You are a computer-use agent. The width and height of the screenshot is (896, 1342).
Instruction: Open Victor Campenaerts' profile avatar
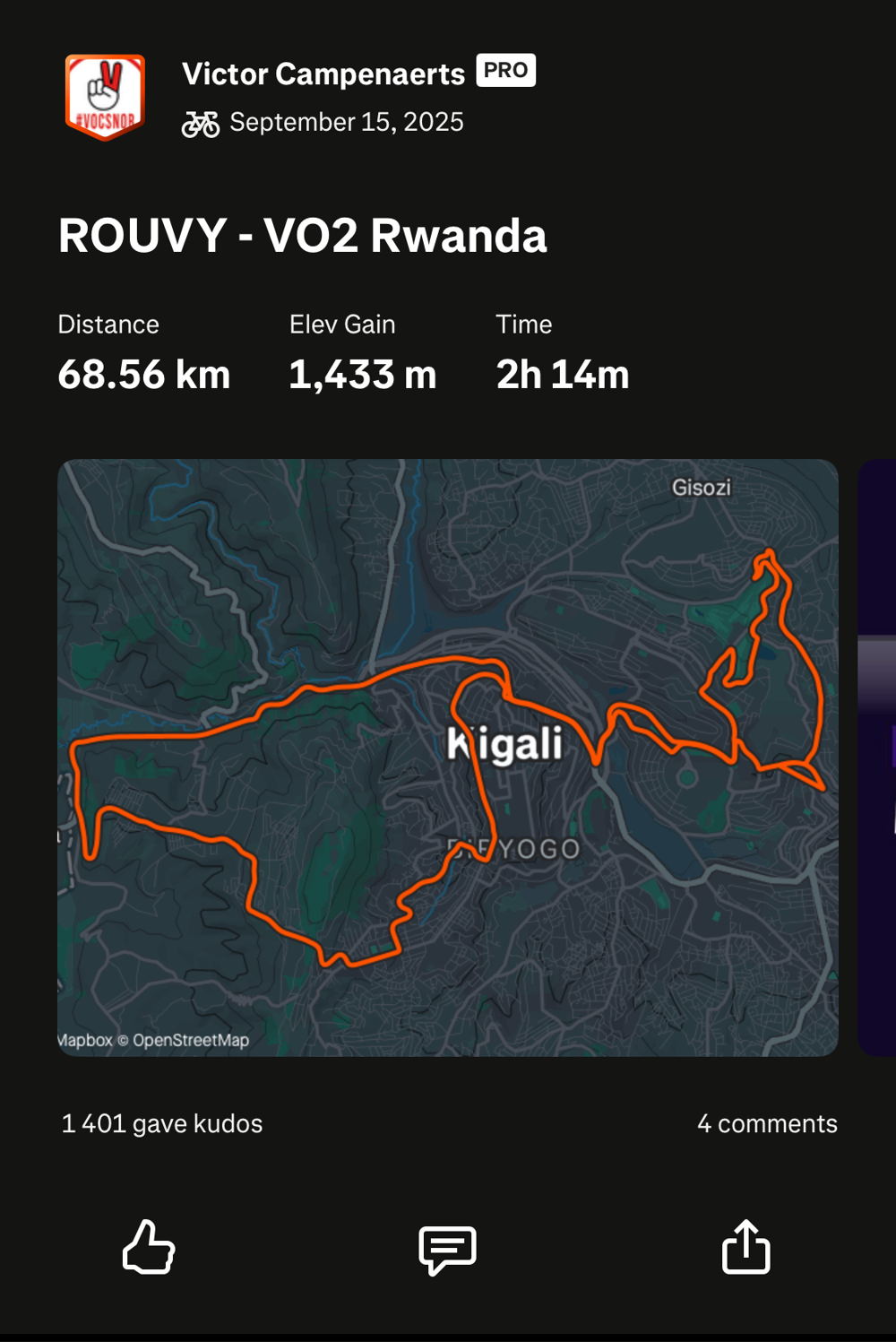(105, 98)
